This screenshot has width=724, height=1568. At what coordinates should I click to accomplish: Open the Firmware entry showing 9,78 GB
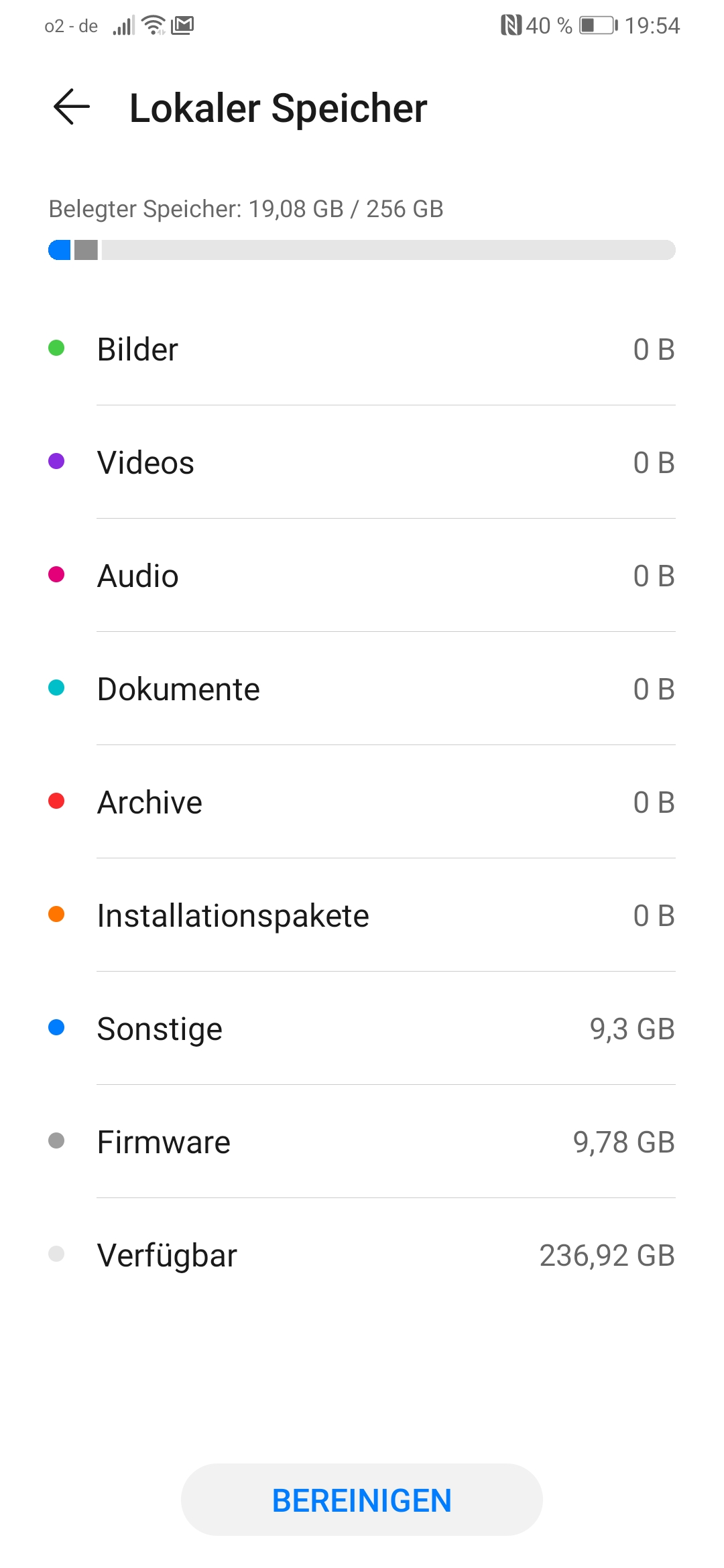[362, 1141]
